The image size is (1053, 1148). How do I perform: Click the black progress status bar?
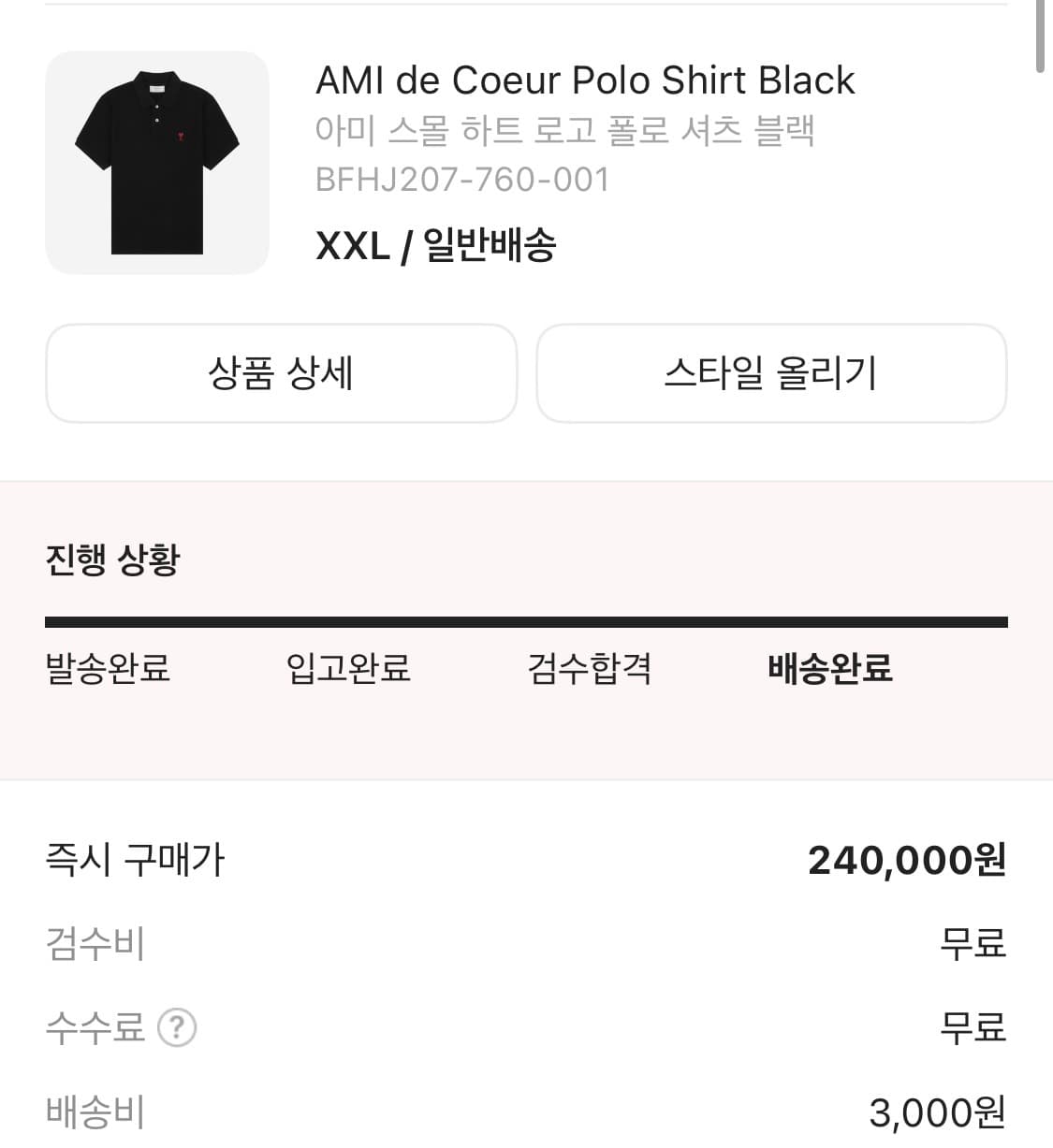pos(526,618)
